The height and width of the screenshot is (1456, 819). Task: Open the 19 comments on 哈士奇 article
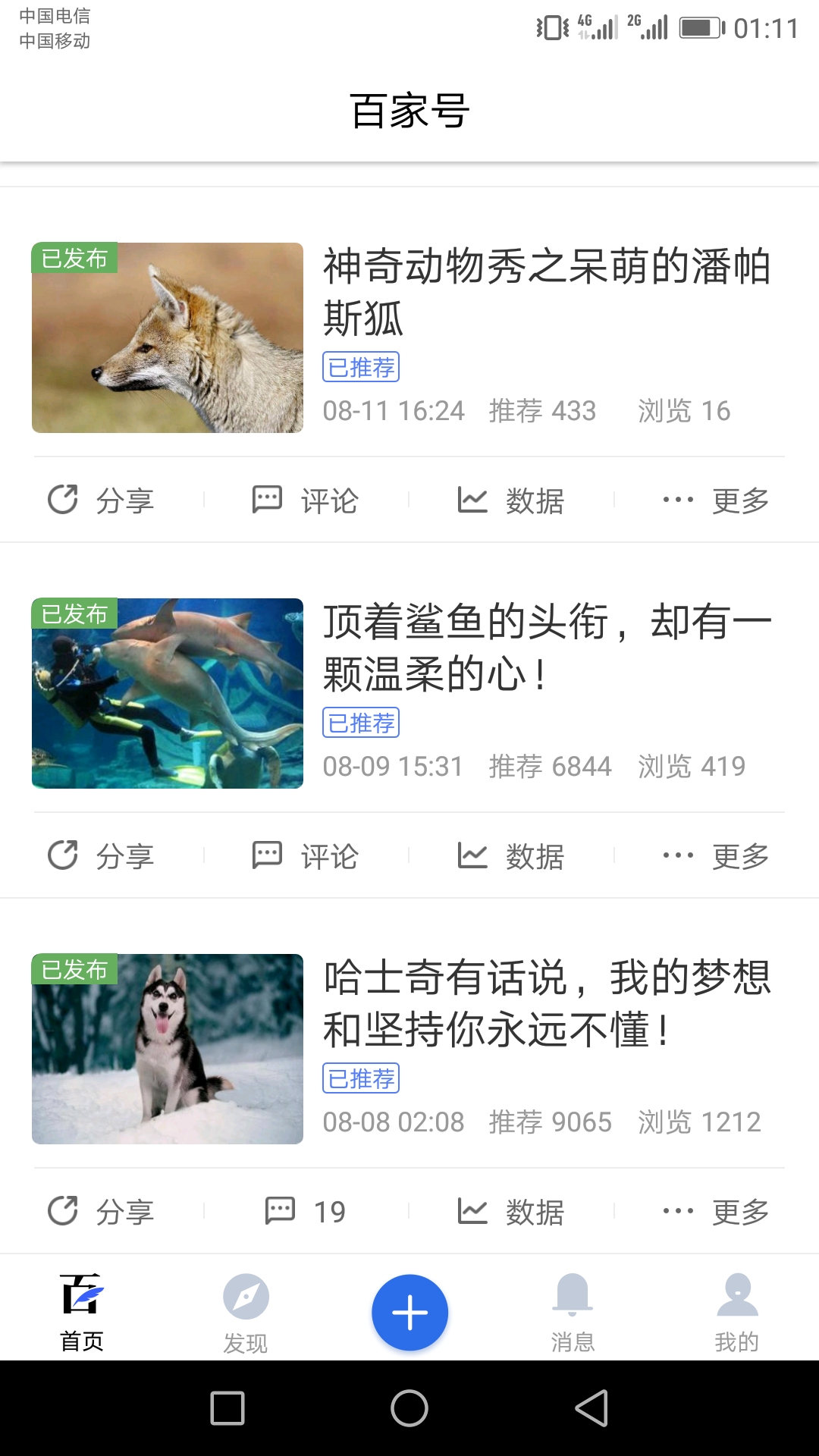point(306,1211)
